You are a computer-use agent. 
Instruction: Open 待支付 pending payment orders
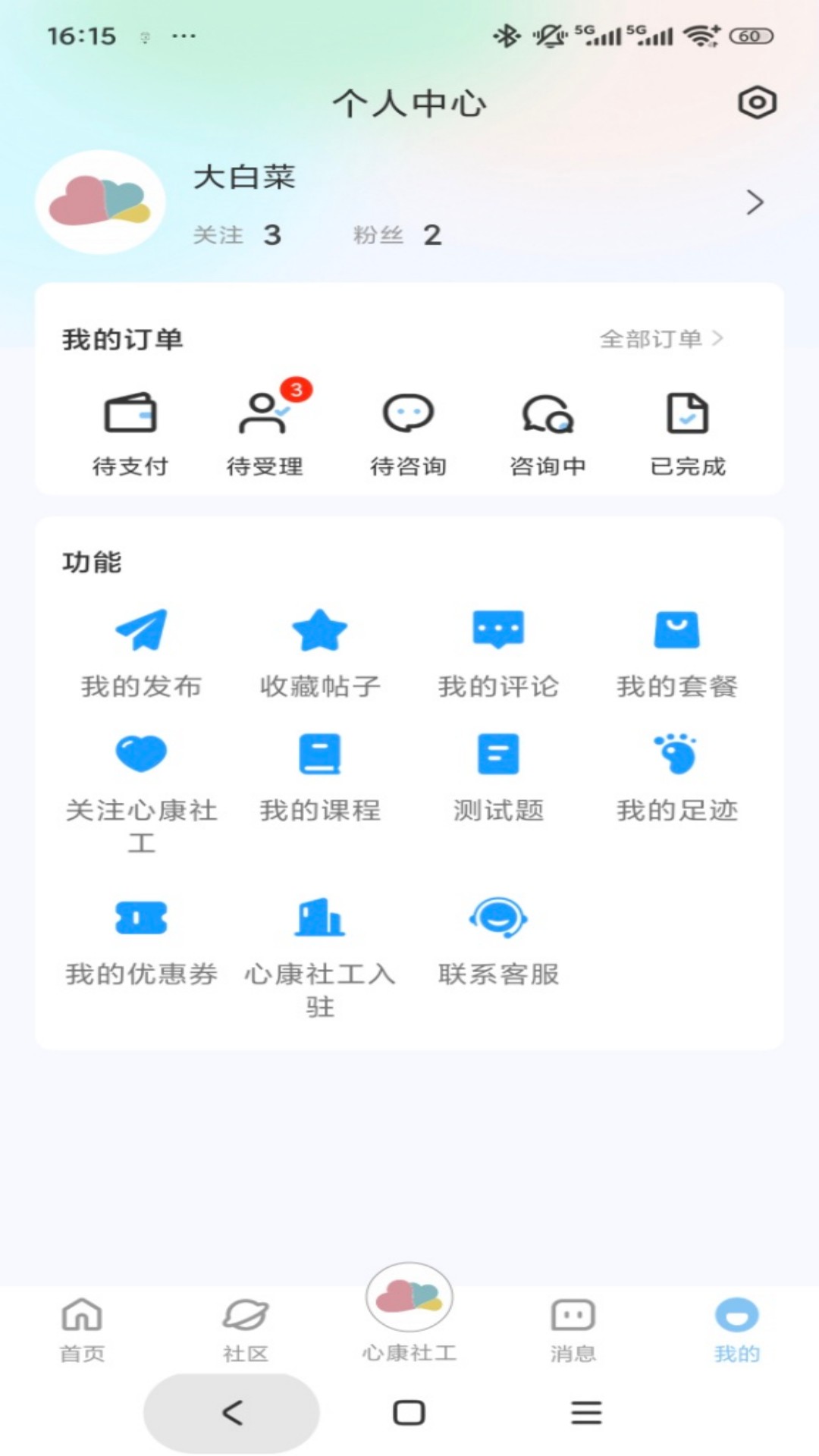point(130,433)
